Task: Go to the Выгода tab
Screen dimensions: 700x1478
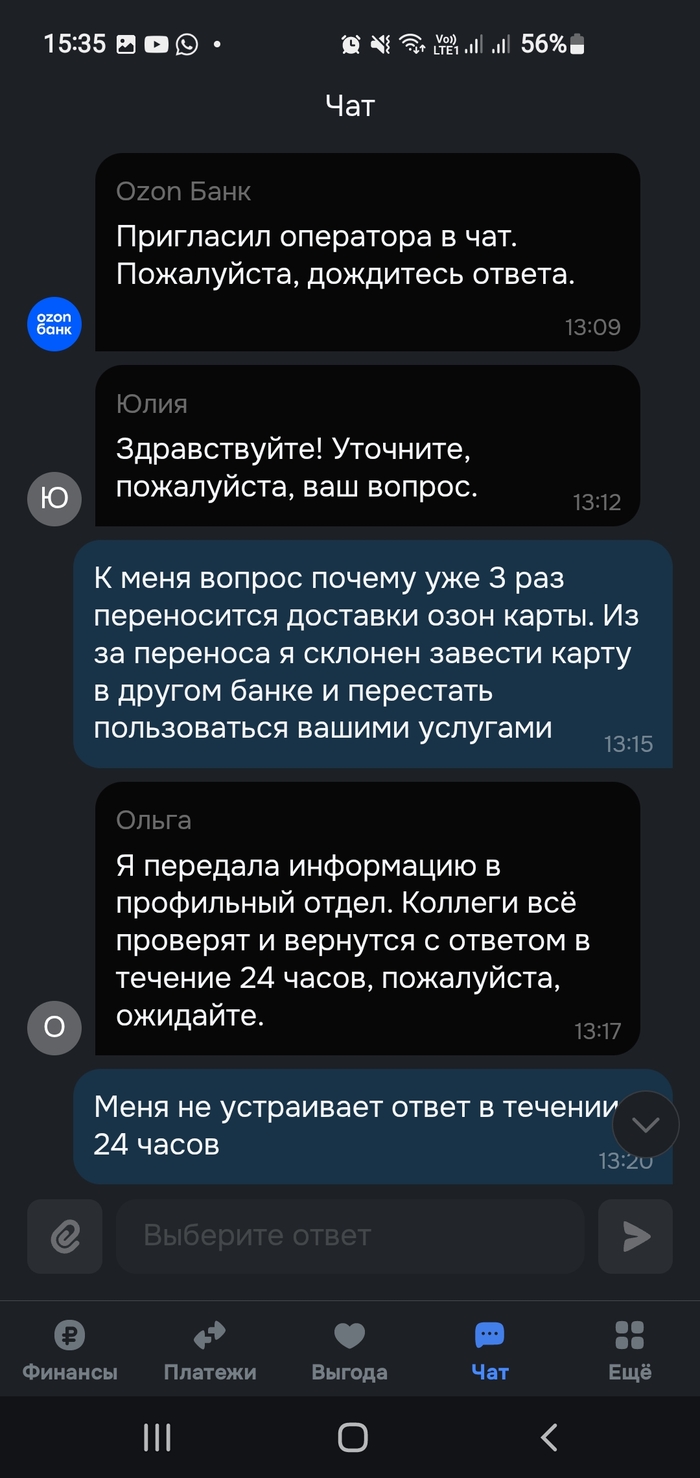Action: click(349, 1350)
